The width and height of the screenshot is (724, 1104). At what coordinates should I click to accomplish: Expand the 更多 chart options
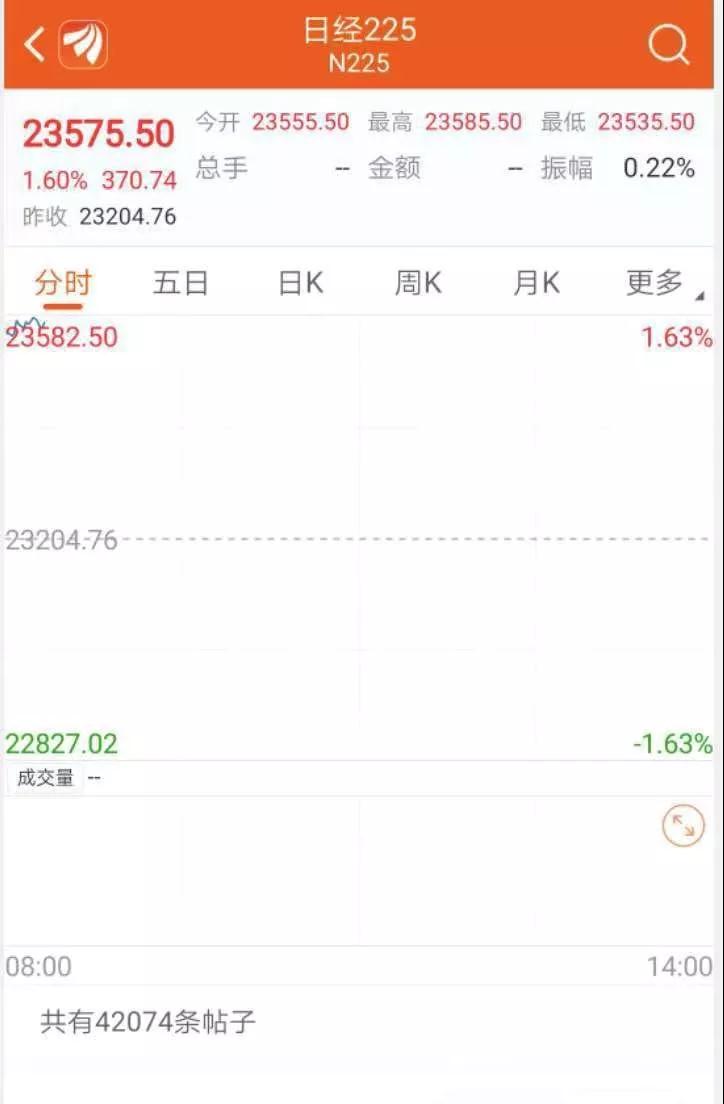point(656,283)
